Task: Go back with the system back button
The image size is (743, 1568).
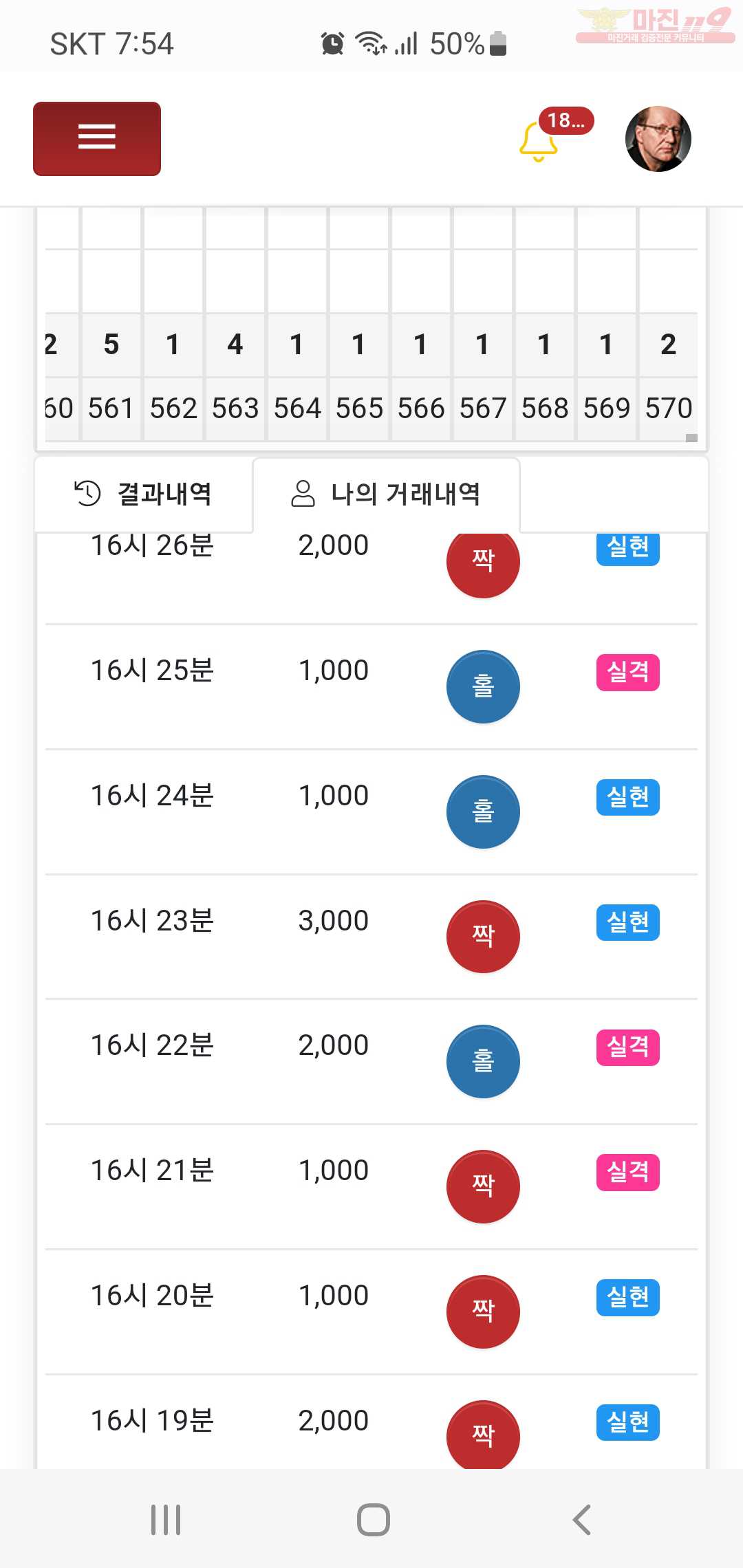Action: (x=581, y=1520)
